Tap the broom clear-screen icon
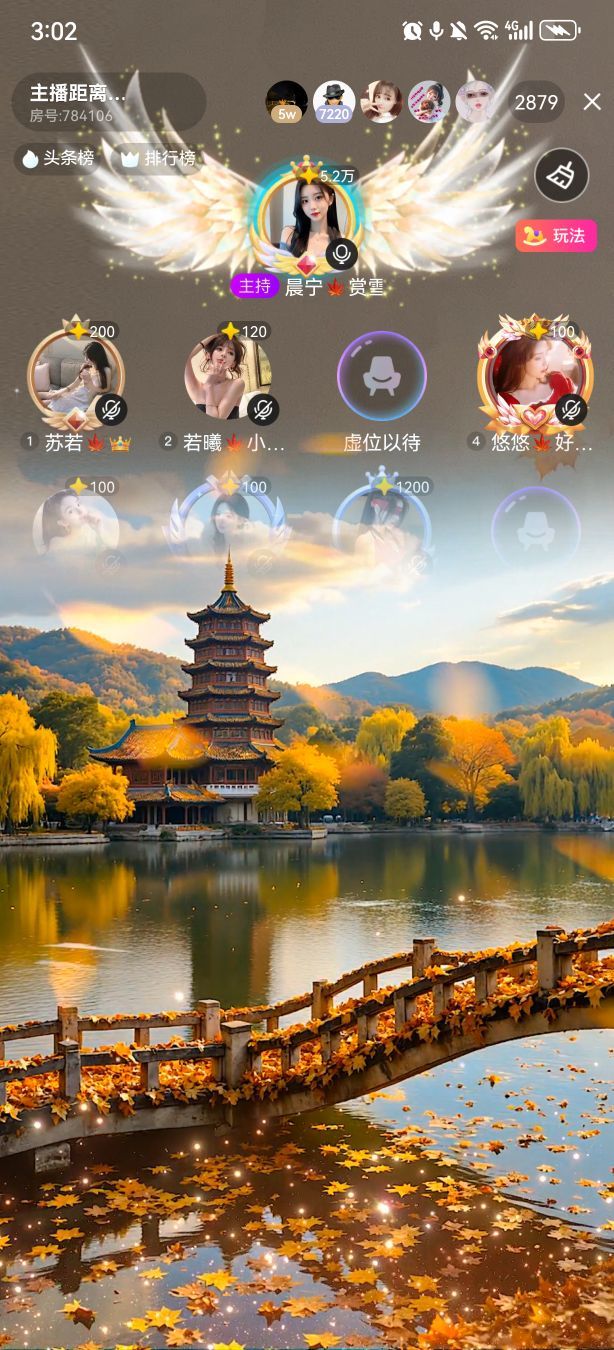 click(x=561, y=175)
